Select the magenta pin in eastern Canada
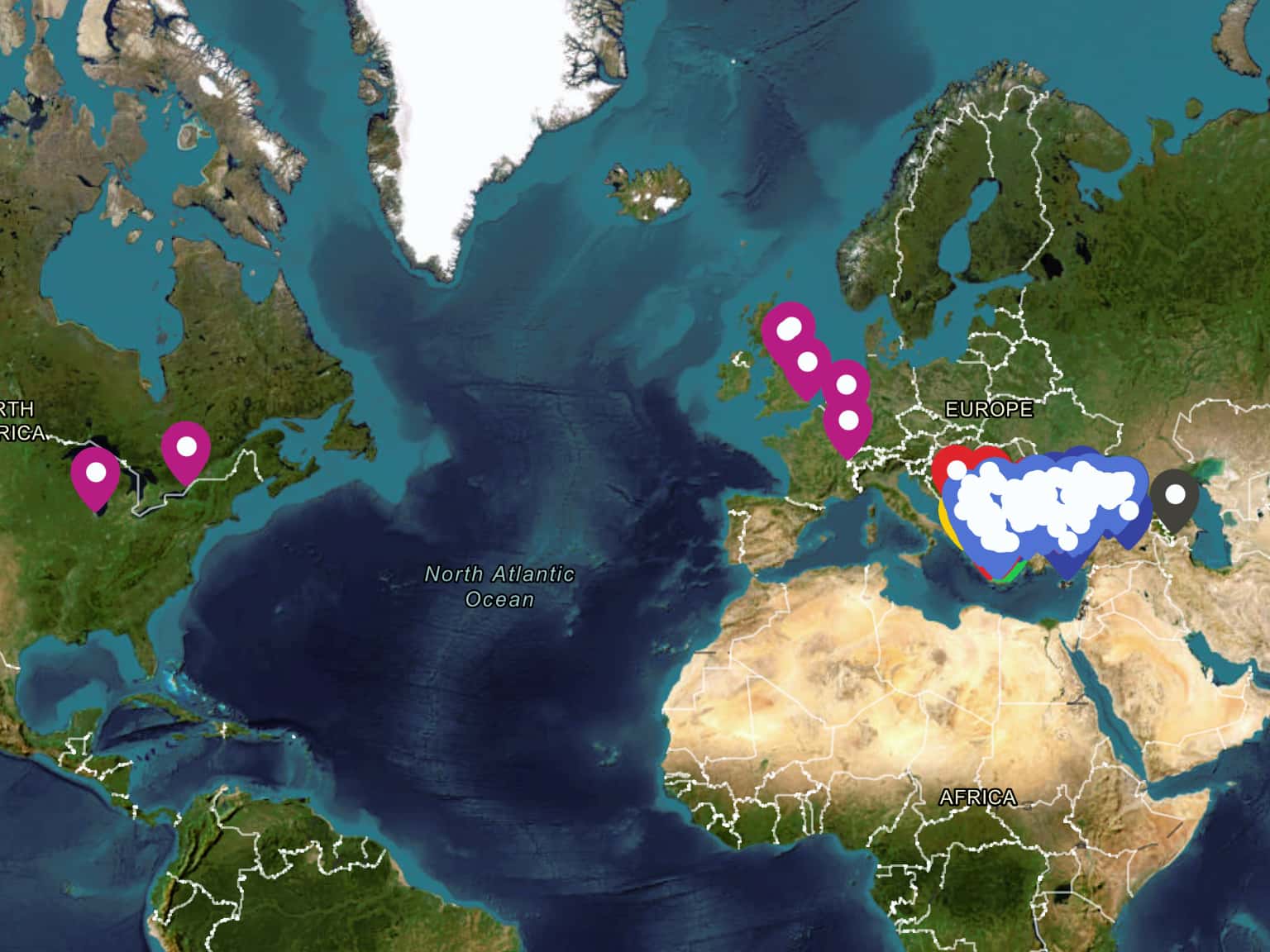This screenshot has width=1270, height=952. pyautogui.click(x=186, y=448)
